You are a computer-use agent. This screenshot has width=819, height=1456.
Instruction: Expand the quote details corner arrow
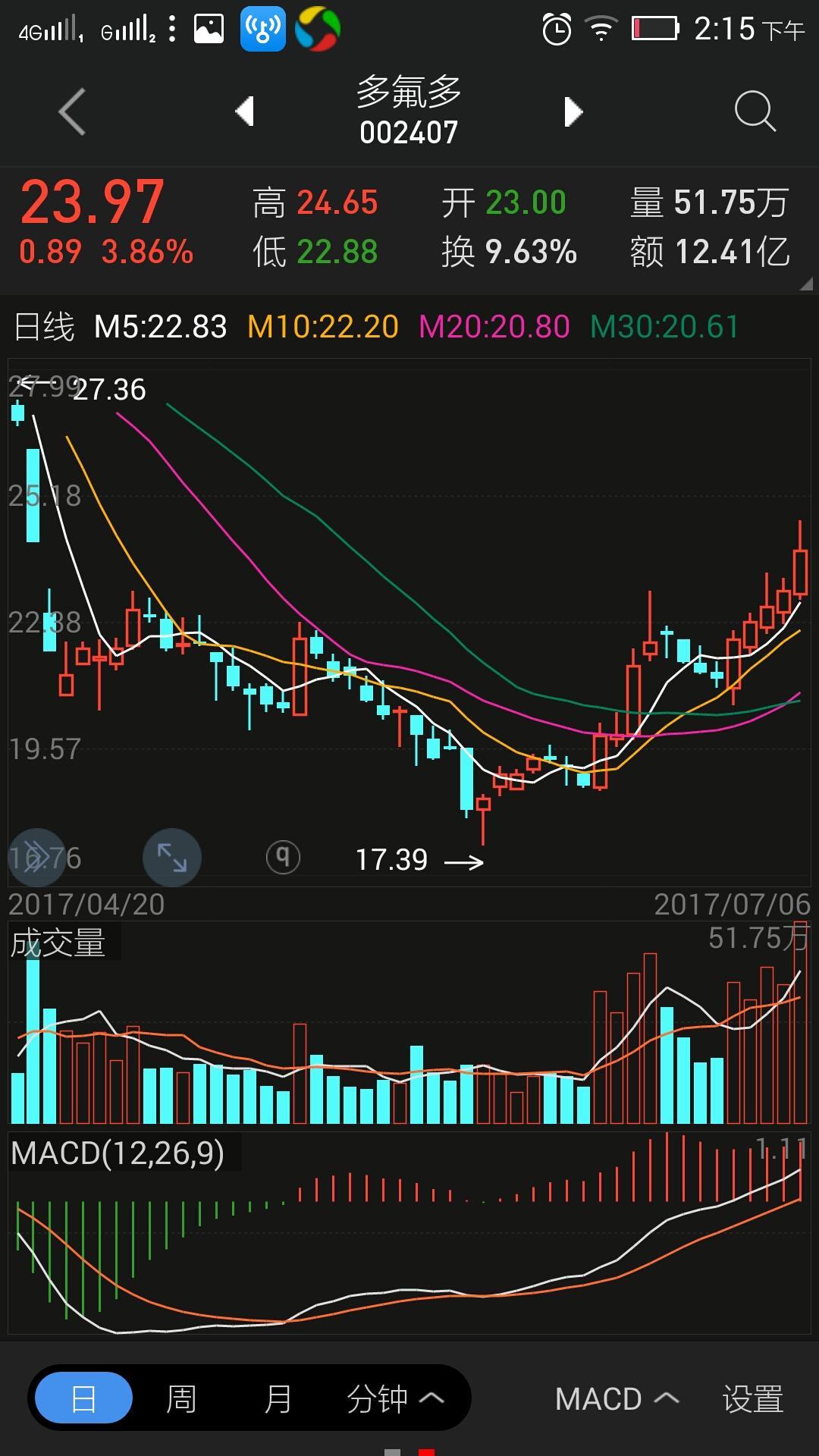point(805,284)
